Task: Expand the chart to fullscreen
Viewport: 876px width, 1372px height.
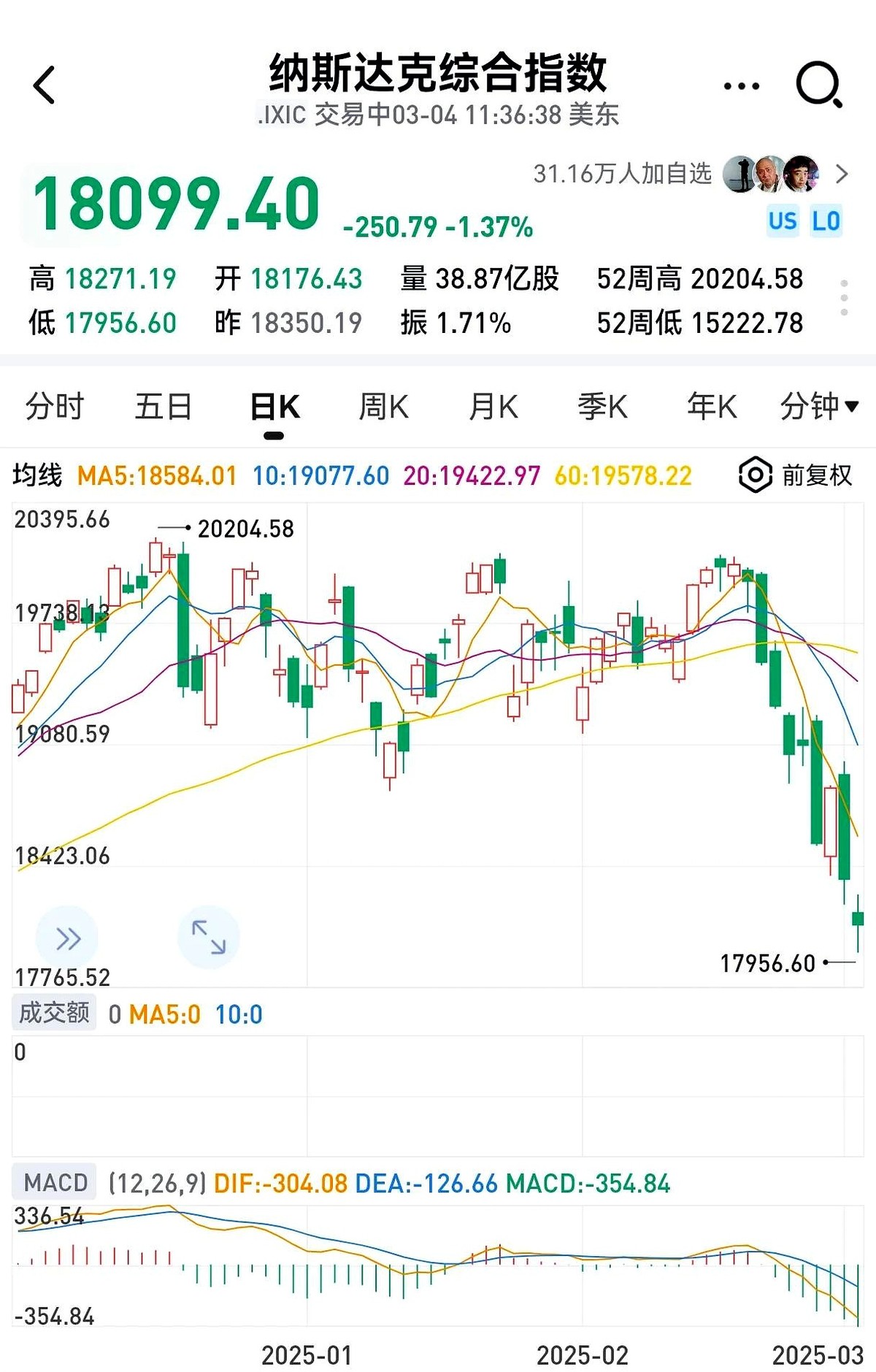Action: pos(209,938)
